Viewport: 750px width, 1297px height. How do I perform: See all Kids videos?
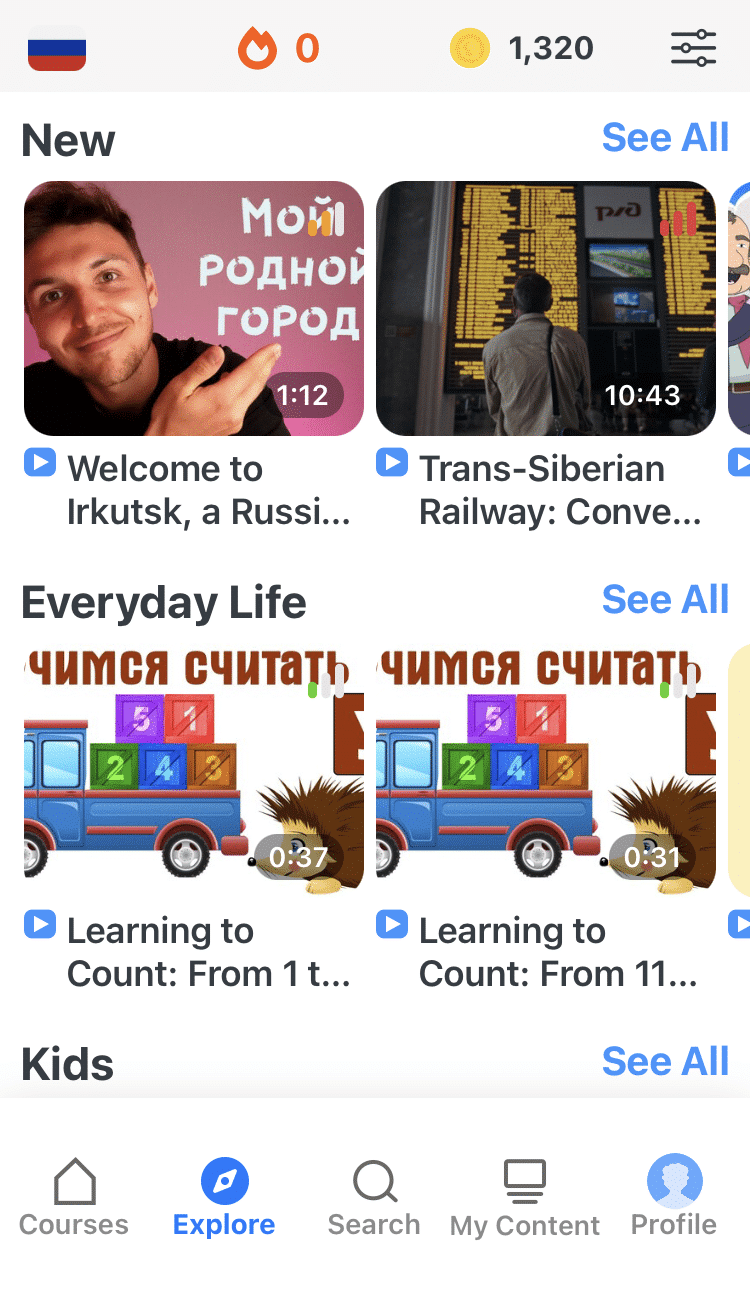coord(665,1061)
